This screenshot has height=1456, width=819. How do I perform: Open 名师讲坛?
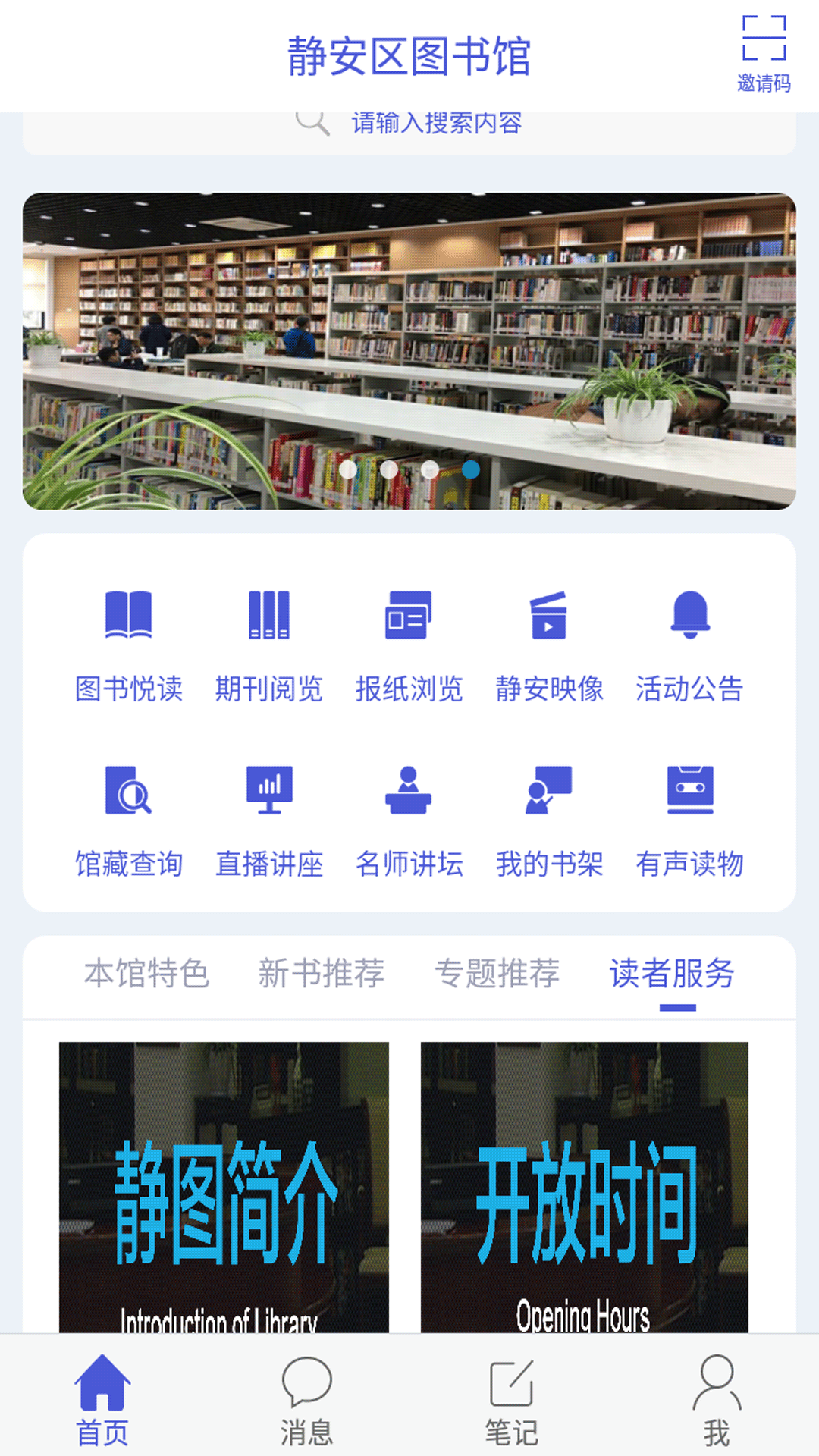(409, 821)
